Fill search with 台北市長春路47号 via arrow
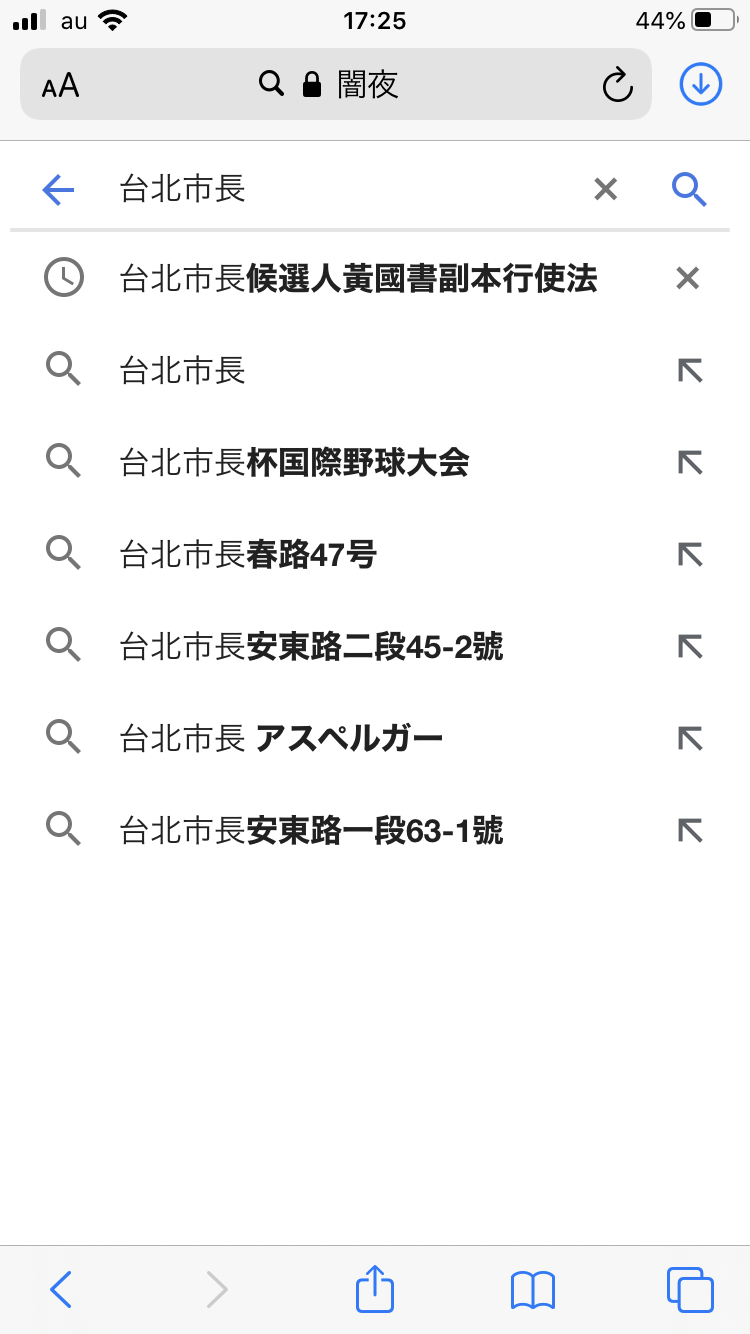 click(690, 555)
